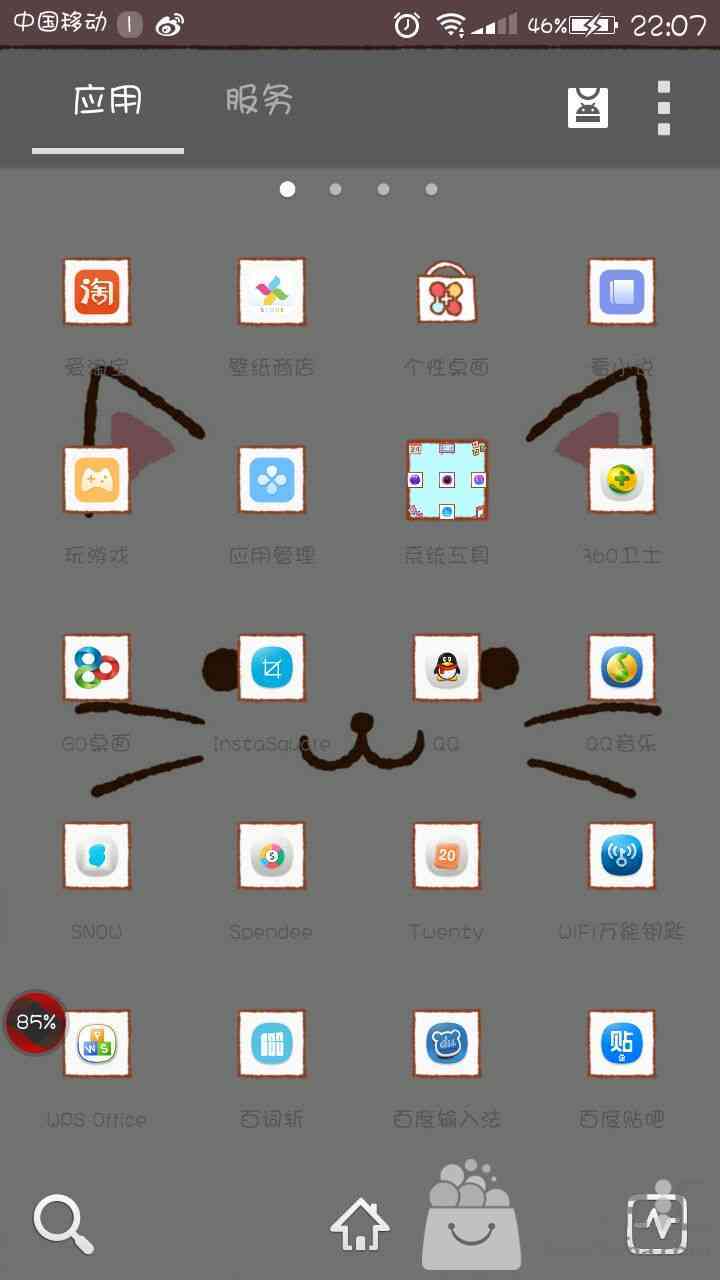Viewport: 720px width, 1280px height.
Task: Open the 壁纸商店 wallpaper store
Action: coord(271,292)
